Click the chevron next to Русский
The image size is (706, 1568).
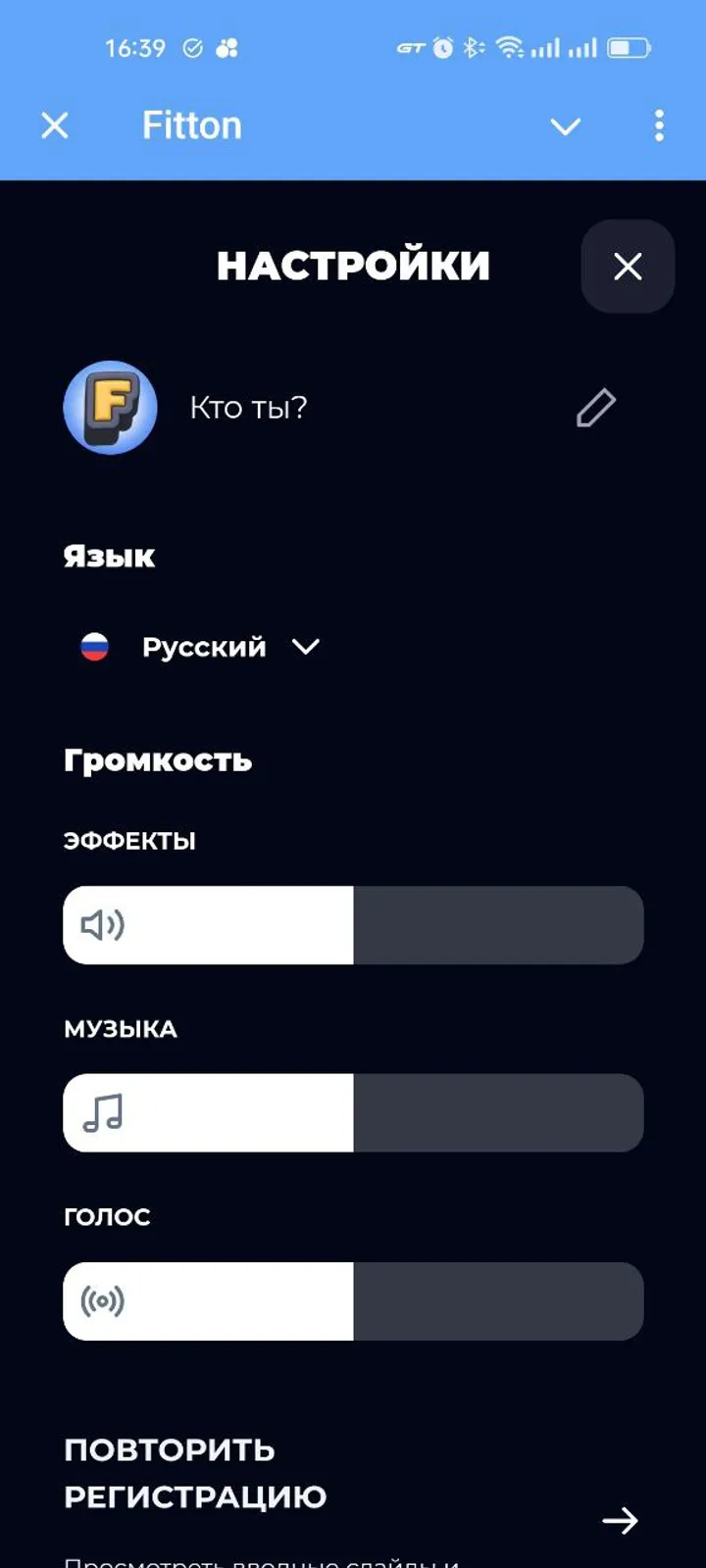click(x=304, y=648)
